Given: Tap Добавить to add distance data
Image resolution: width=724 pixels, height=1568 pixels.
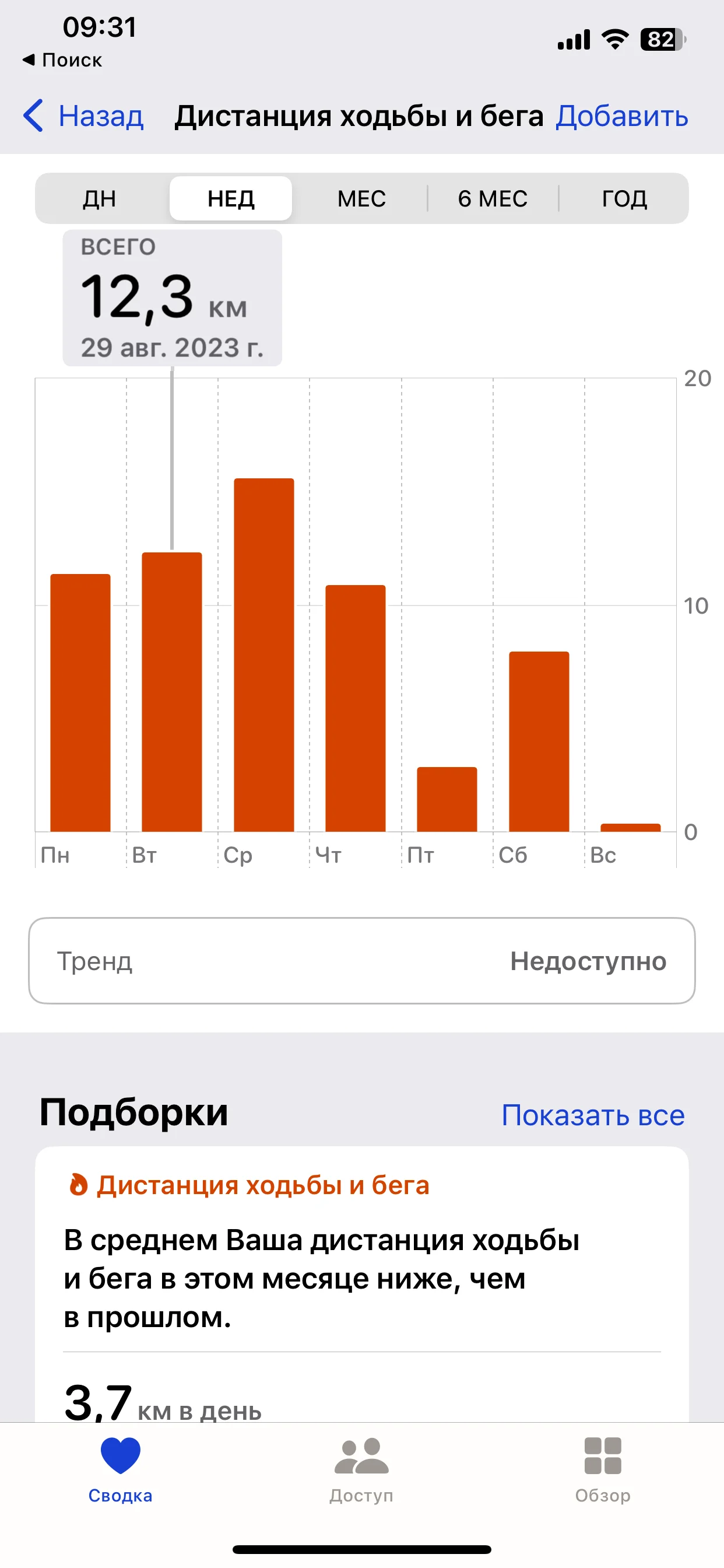Looking at the screenshot, I should click(x=621, y=116).
